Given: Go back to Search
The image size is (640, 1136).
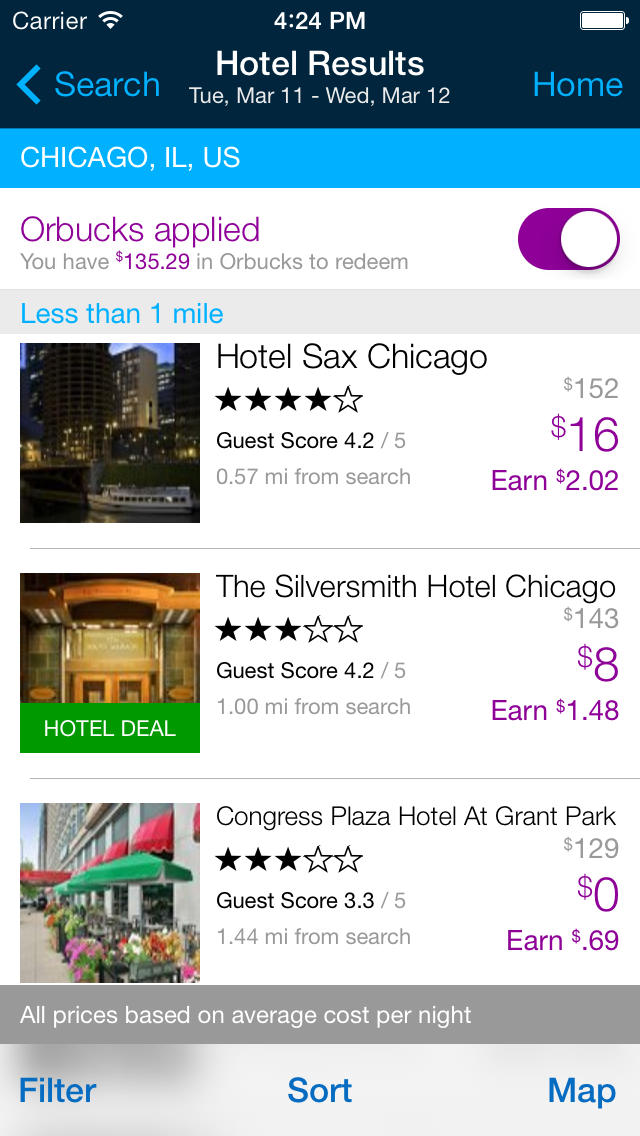Looking at the screenshot, I should [x=88, y=85].
